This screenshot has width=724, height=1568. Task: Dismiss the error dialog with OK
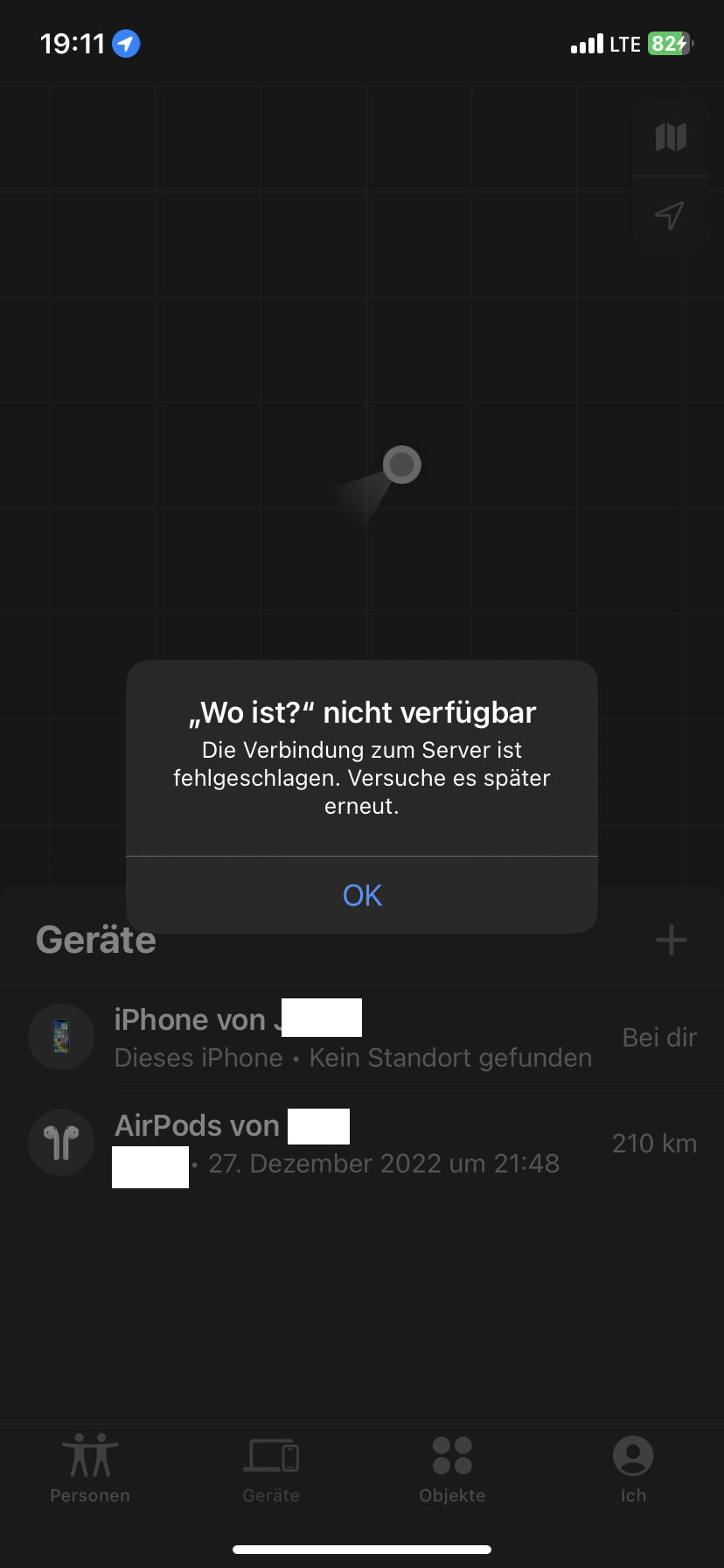coord(362,895)
